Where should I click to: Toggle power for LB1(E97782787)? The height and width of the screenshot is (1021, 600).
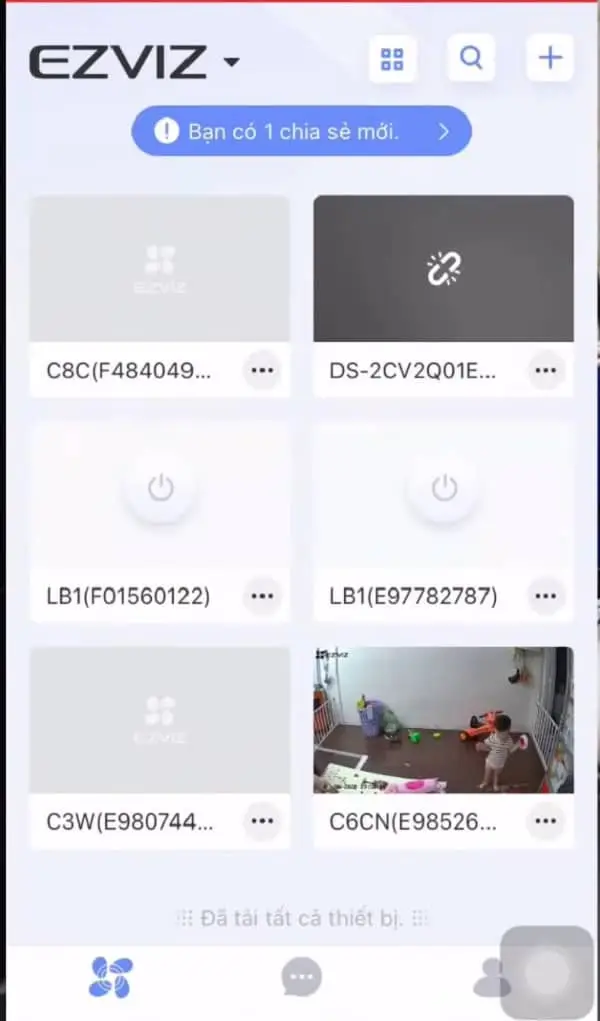(x=444, y=488)
